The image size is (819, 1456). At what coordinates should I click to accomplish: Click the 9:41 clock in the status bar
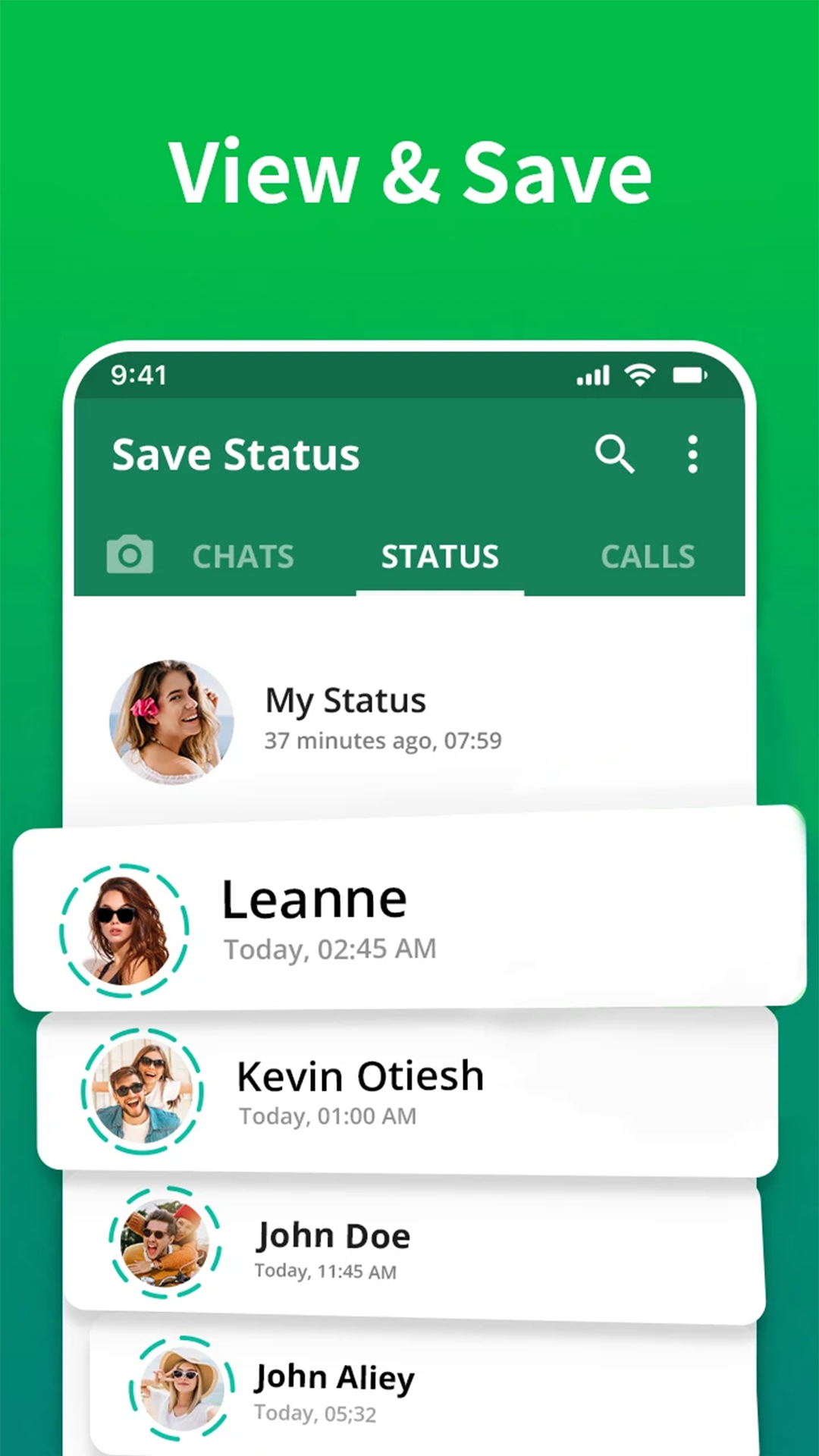click(140, 375)
